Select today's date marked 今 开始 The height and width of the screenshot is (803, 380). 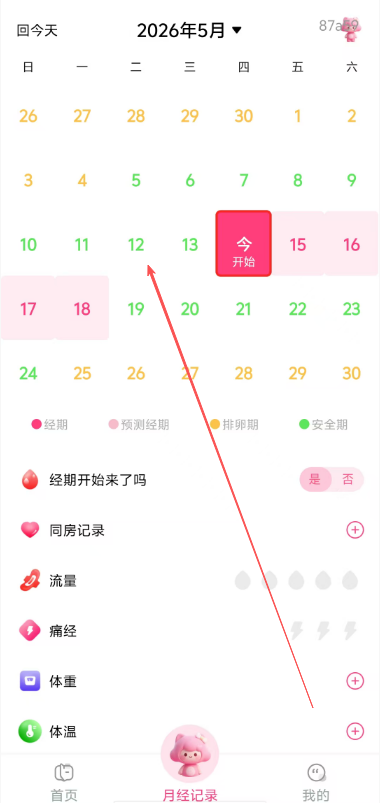[243, 244]
